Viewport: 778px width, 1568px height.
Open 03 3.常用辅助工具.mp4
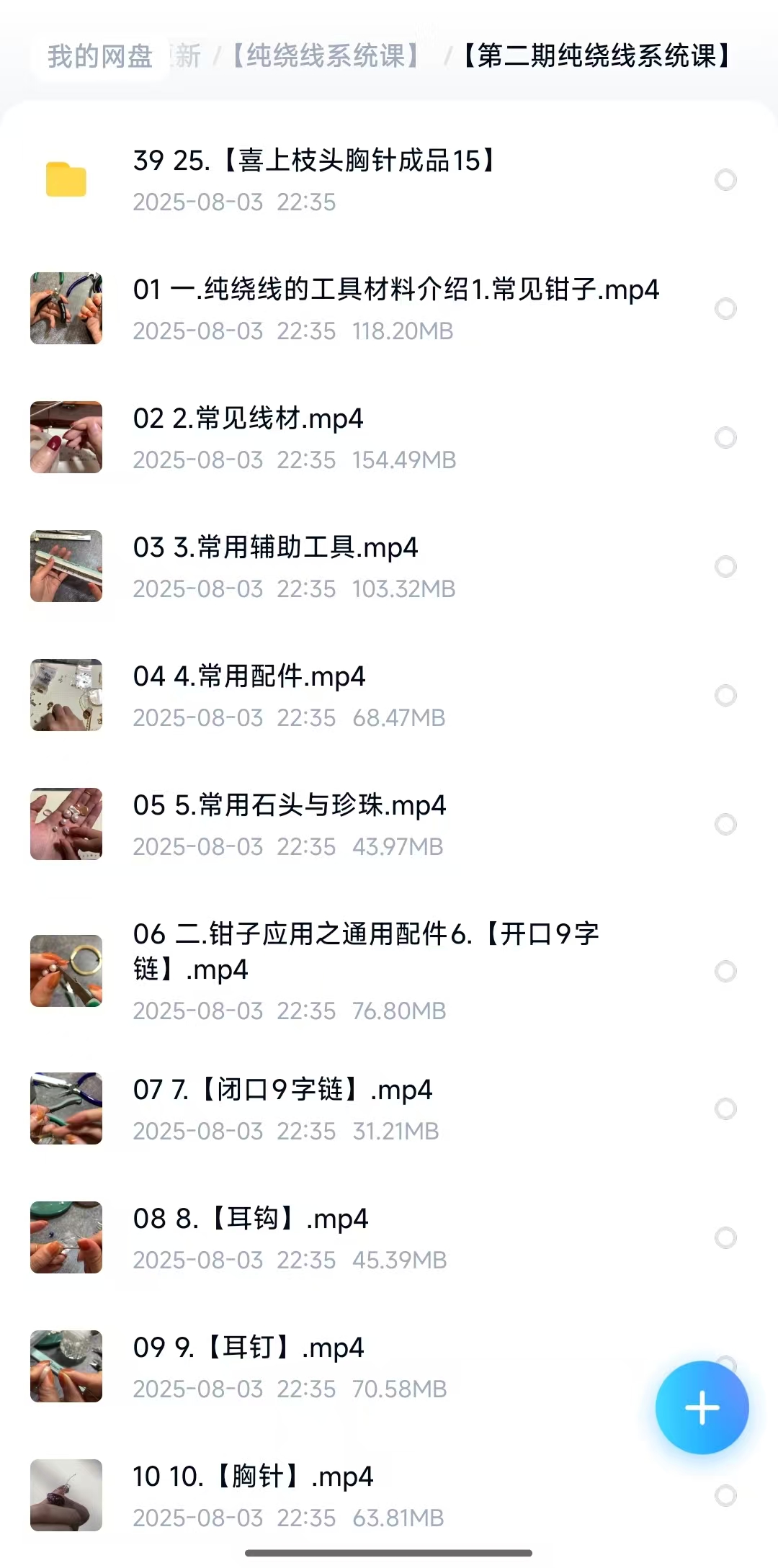point(275,548)
